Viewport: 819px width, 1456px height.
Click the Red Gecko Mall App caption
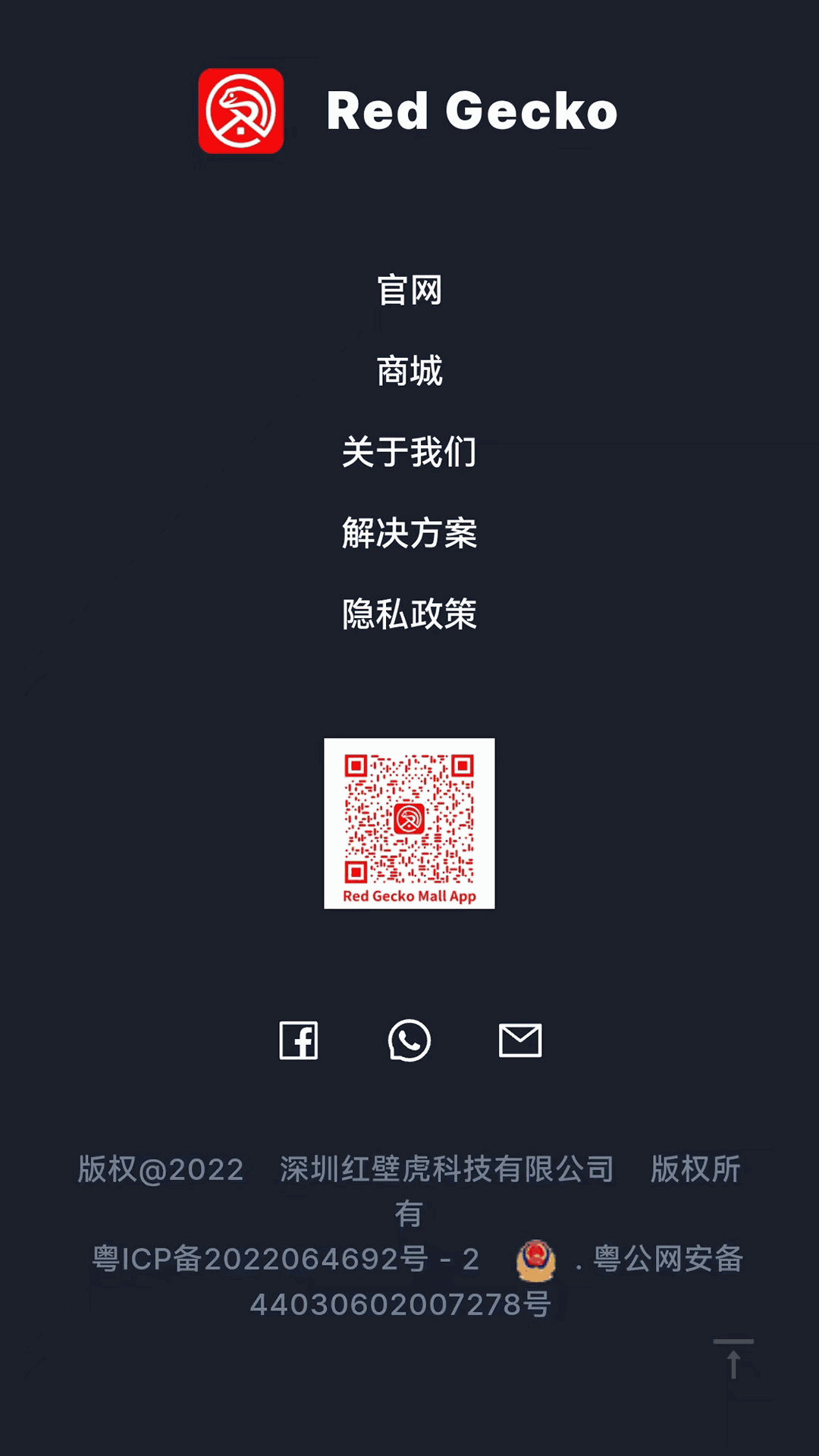(x=409, y=897)
